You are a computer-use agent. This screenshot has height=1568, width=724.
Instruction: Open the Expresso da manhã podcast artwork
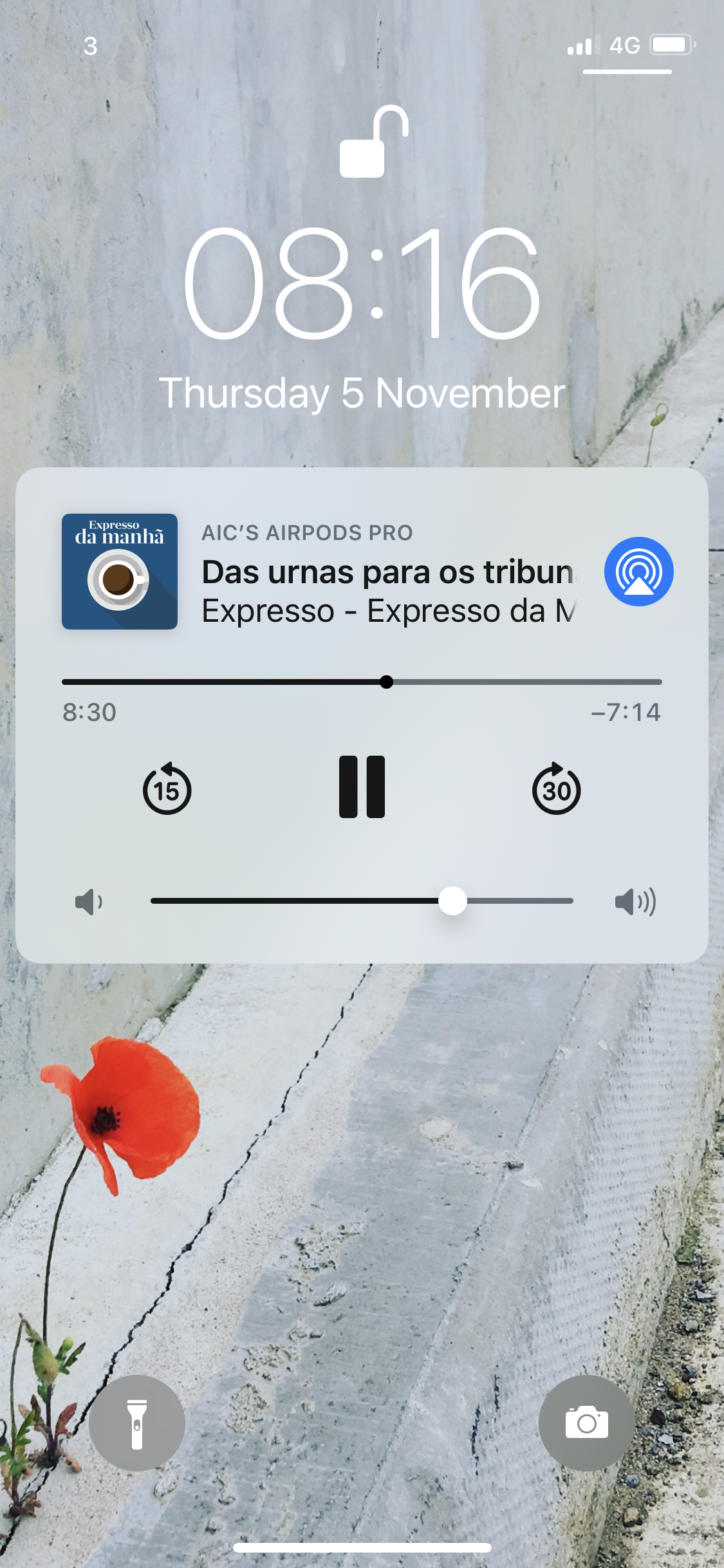[x=120, y=572]
